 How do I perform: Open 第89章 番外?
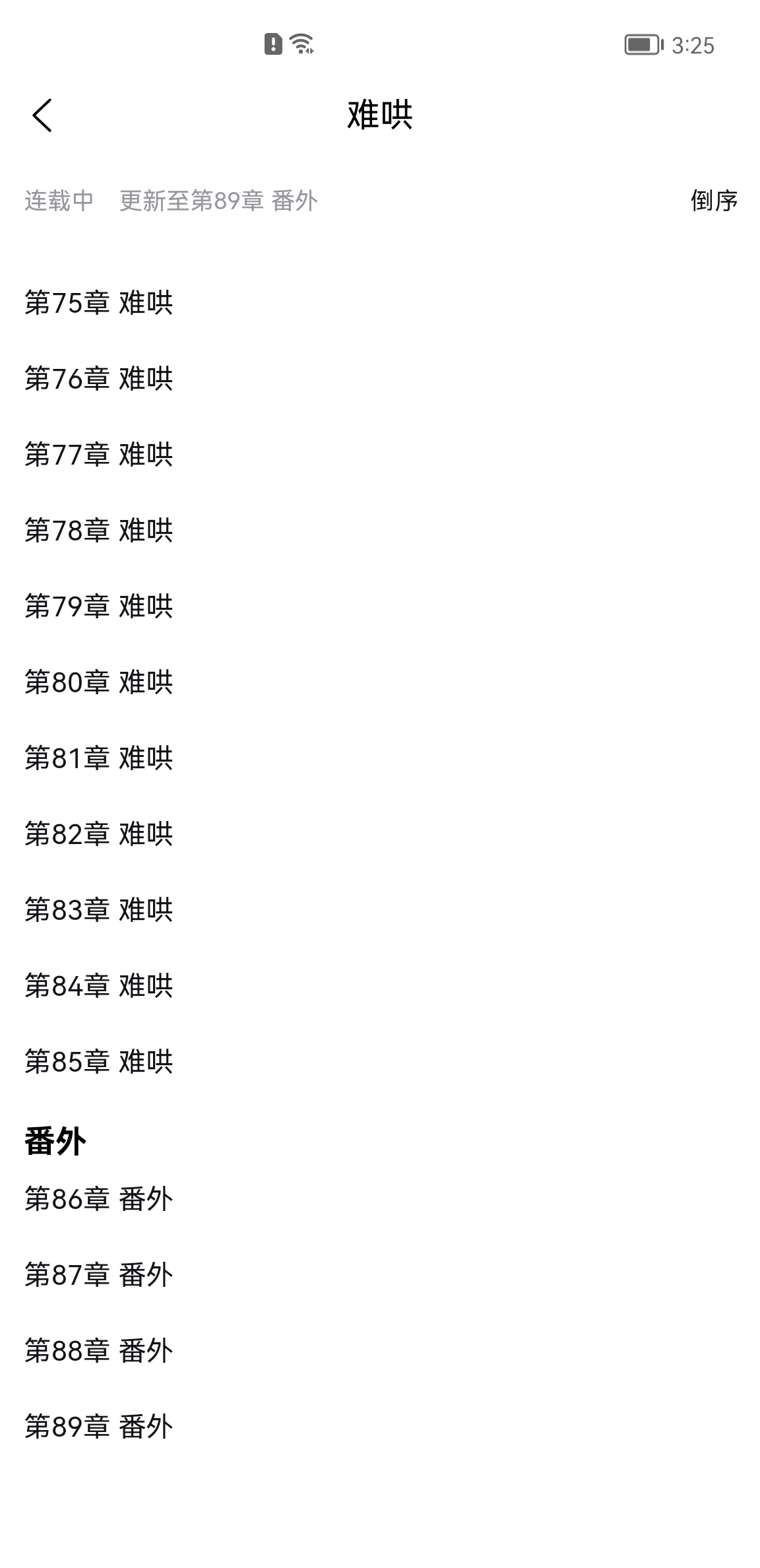coord(99,1425)
